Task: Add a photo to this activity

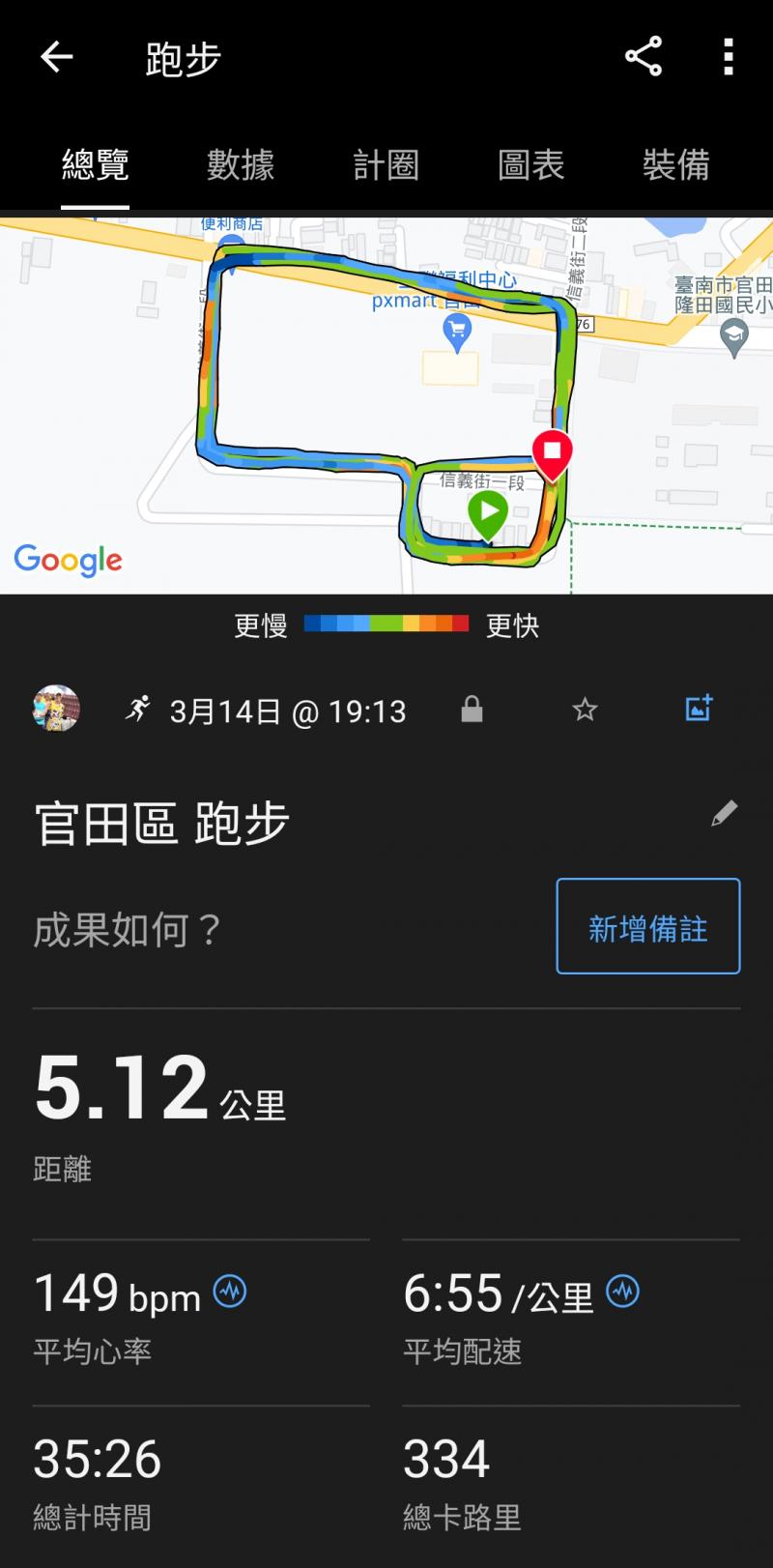Action: [x=699, y=709]
